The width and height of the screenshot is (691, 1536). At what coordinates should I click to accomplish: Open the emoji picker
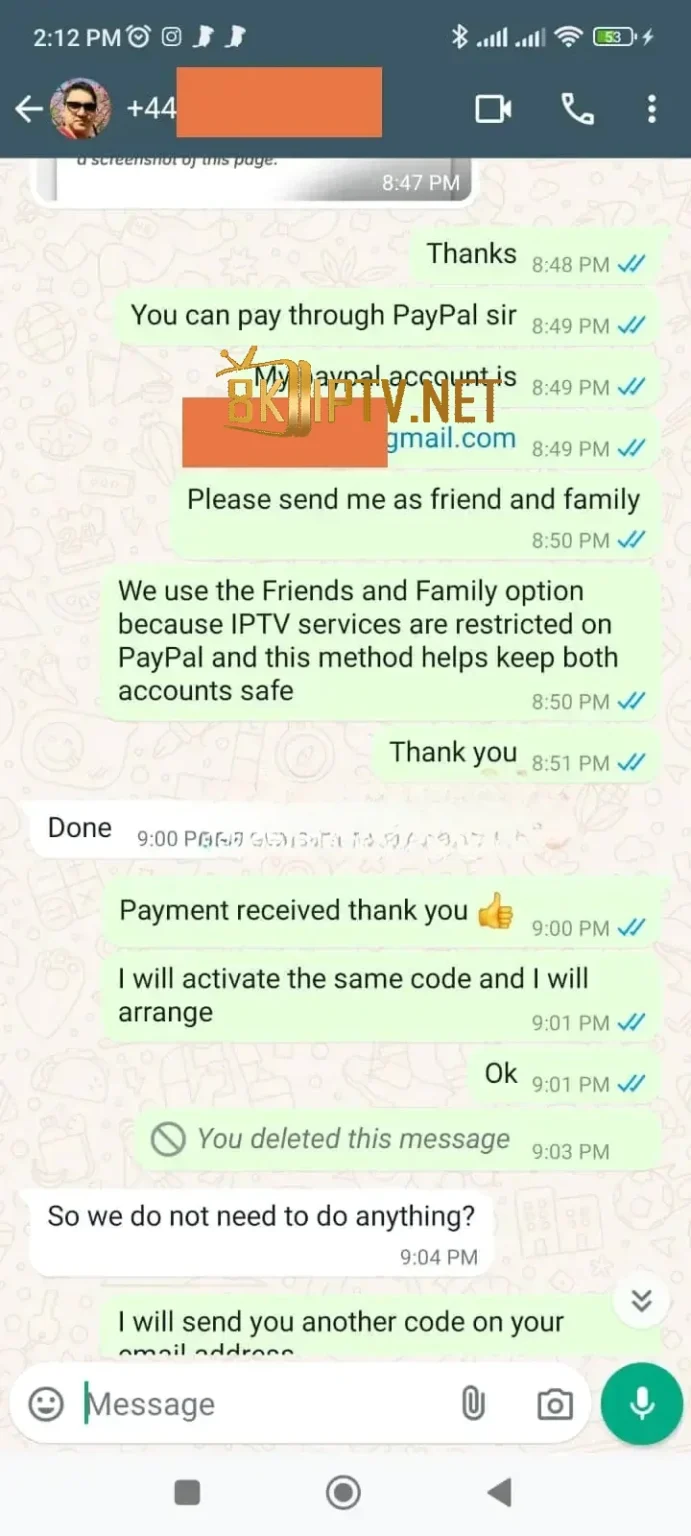point(46,1404)
